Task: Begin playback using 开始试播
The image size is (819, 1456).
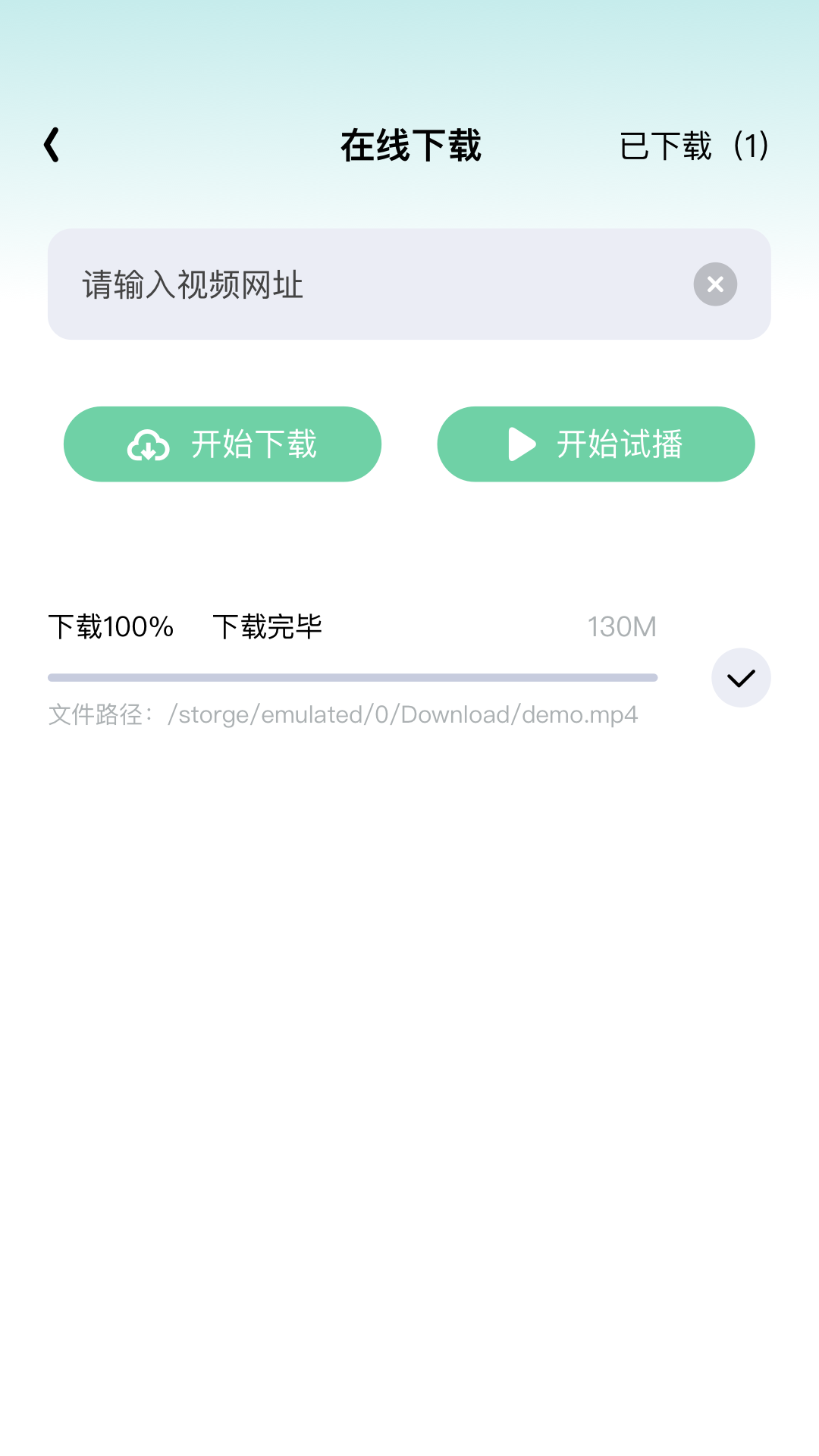Action: [x=595, y=444]
